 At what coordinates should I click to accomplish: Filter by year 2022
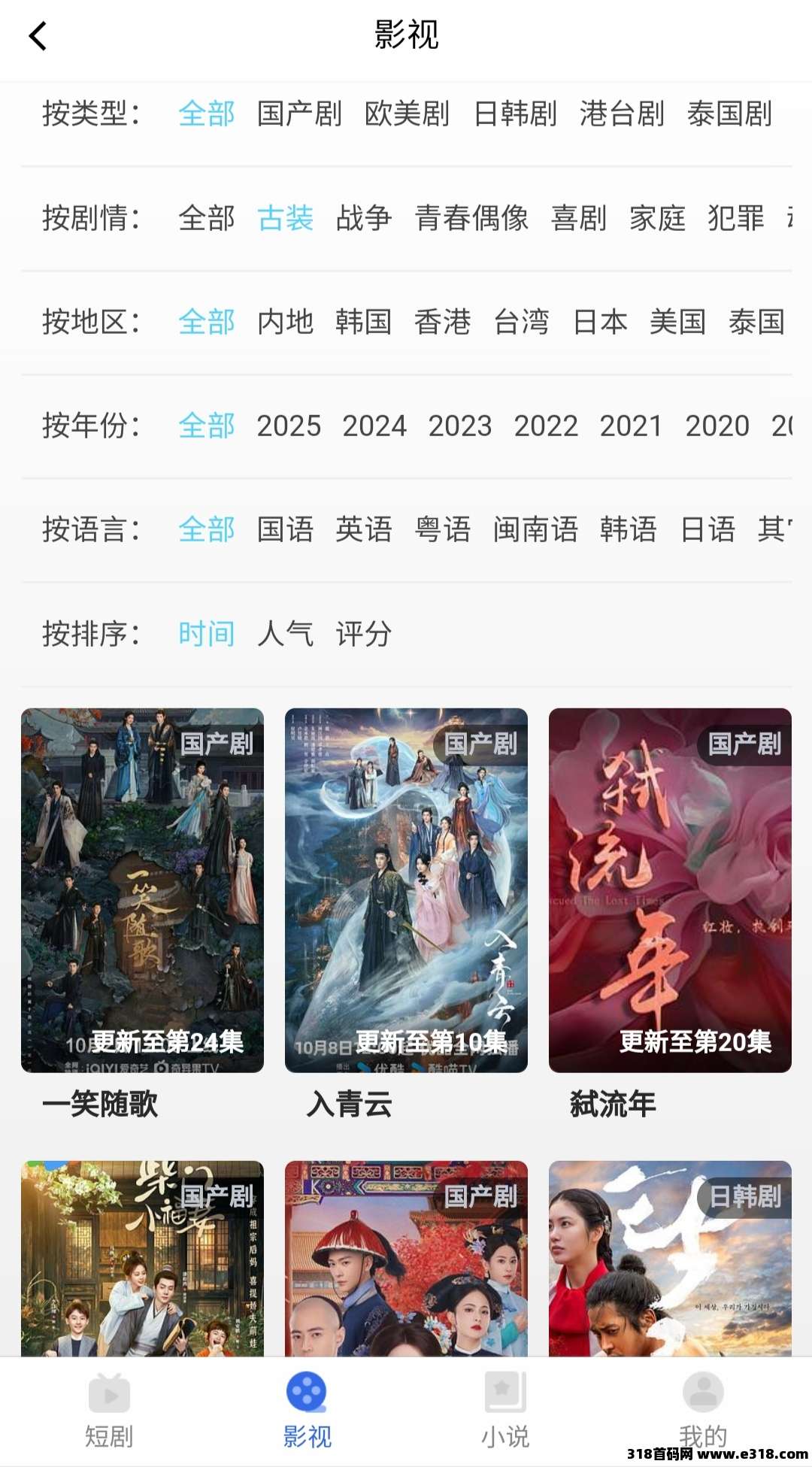pos(546,426)
